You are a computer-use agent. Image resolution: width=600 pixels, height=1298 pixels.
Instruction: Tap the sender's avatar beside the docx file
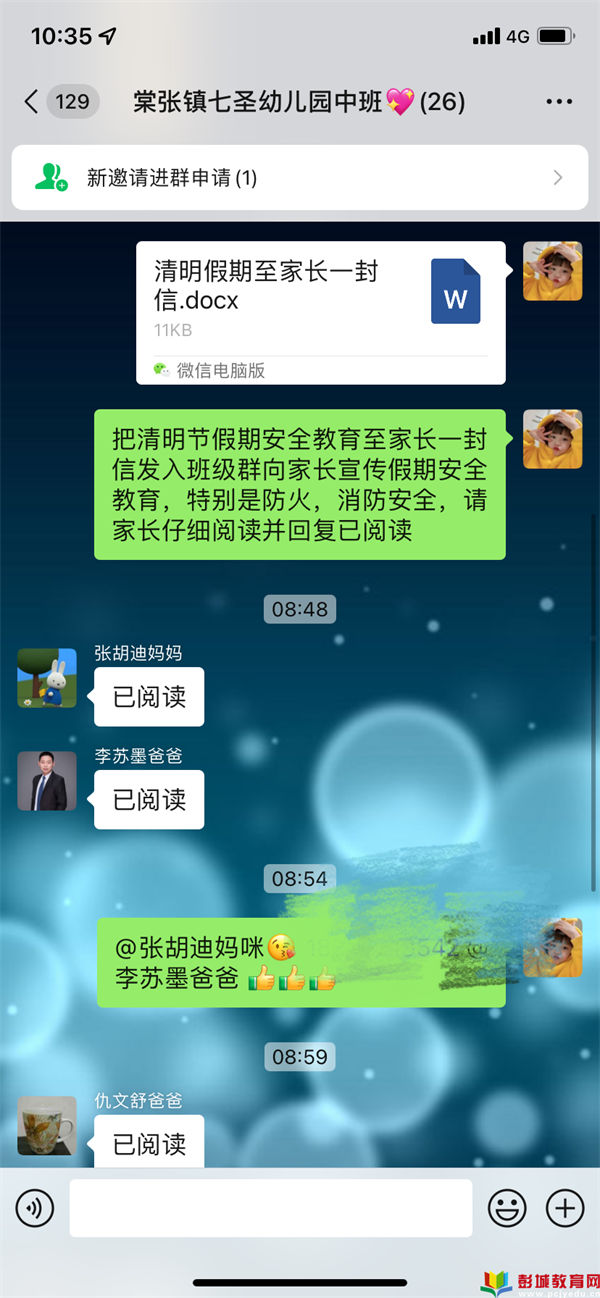point(552,271)
